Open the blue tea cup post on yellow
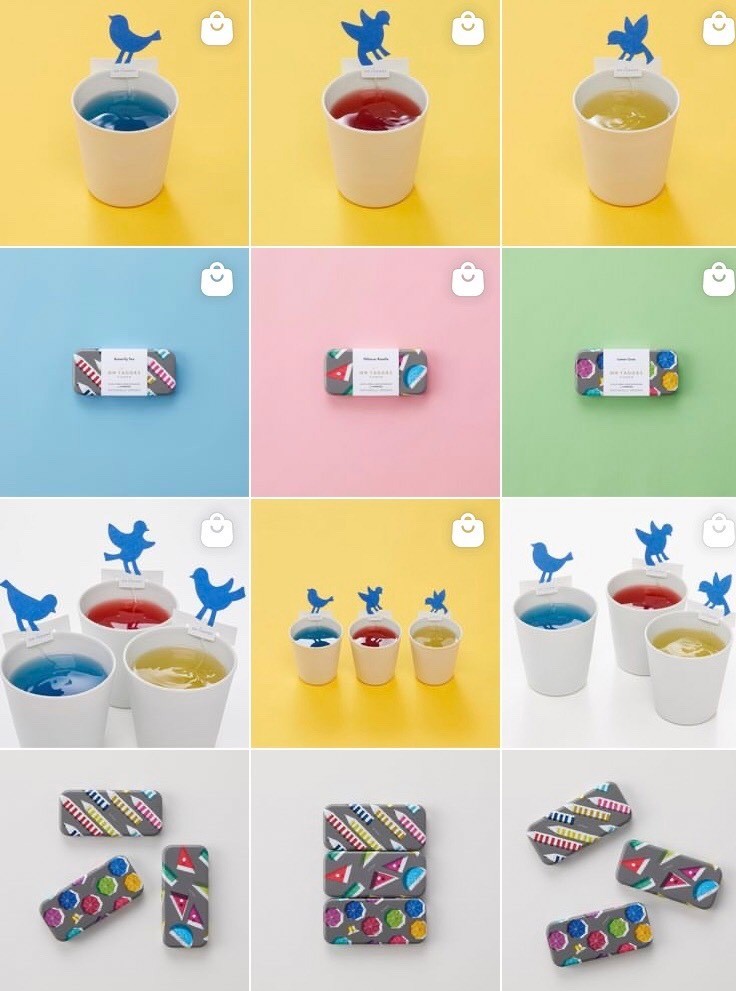The height and width of the screenshot is (991, 736). [x=124, y=130]
